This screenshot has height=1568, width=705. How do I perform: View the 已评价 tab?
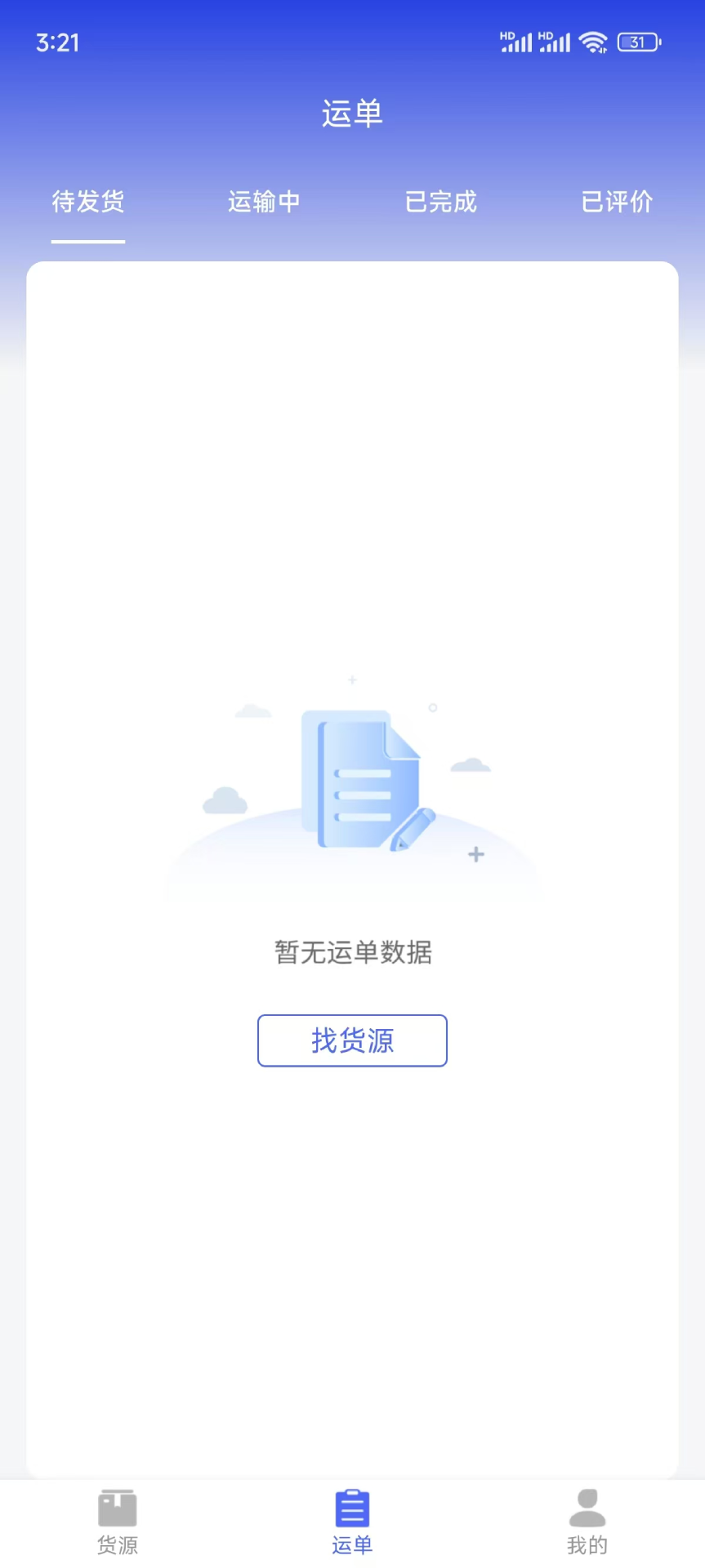(x=617, y=202)
